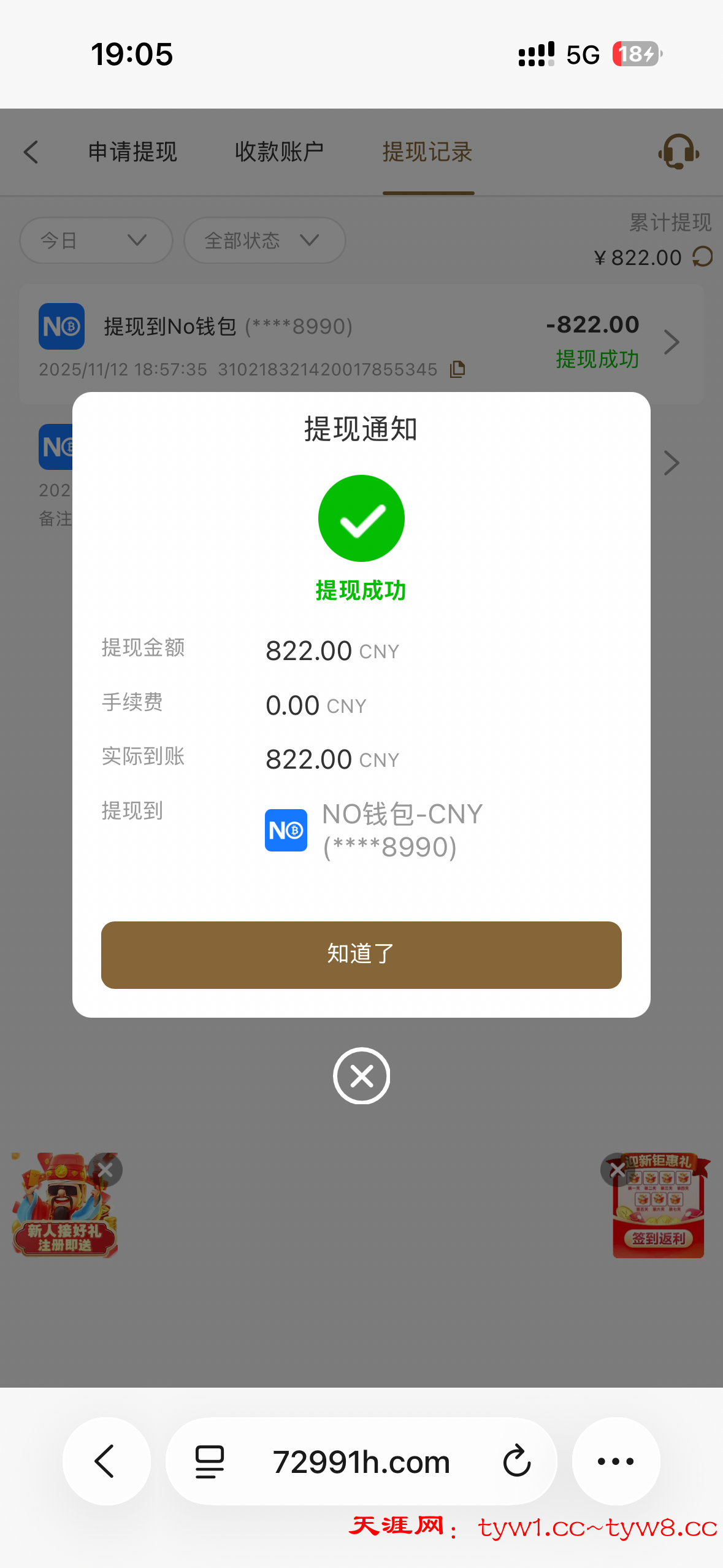Confirm the withdrawal notice with 知道了

pyautogui.click(x=361, y=955)
